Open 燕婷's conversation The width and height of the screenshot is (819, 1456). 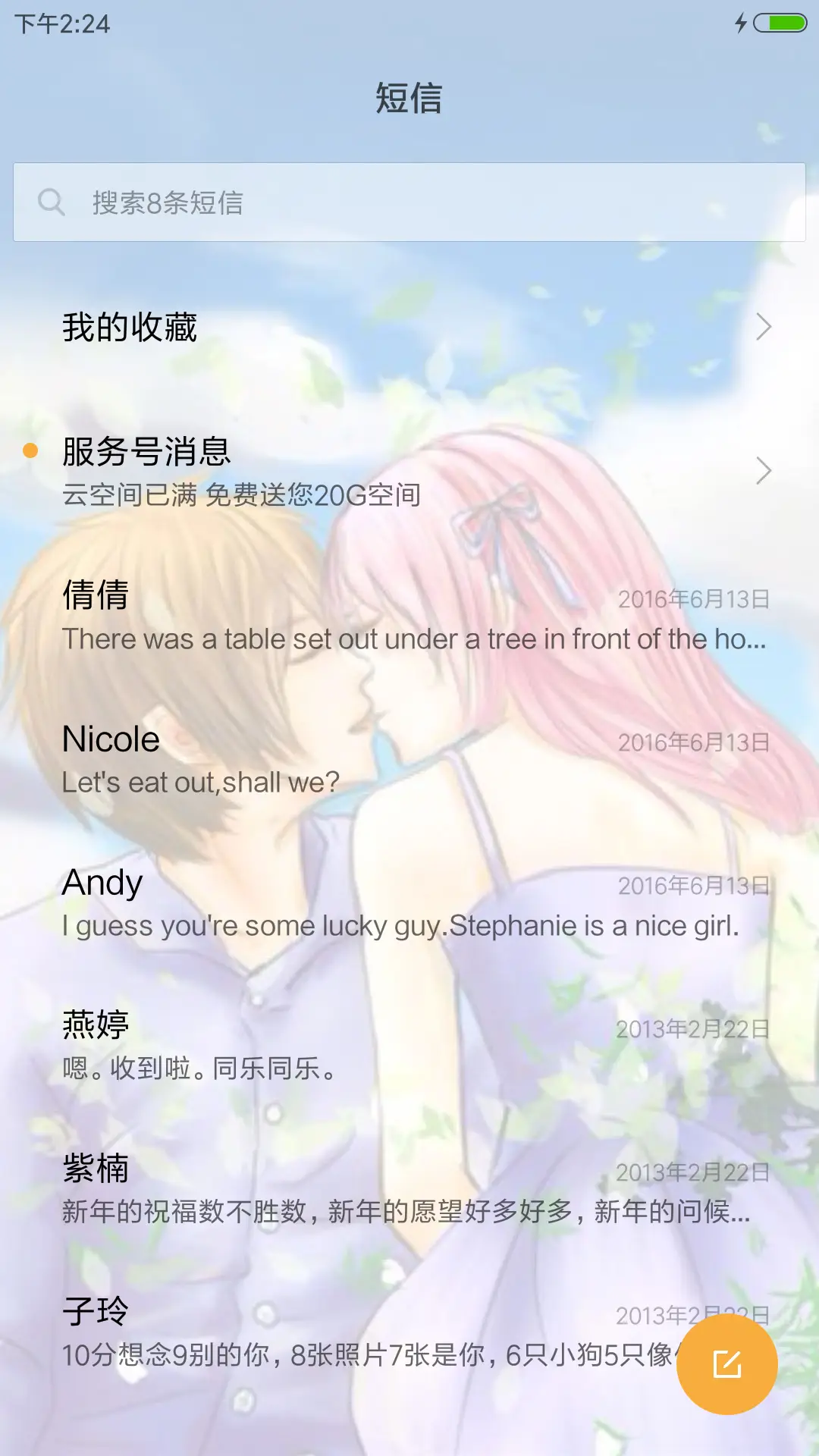point(303,1043)
